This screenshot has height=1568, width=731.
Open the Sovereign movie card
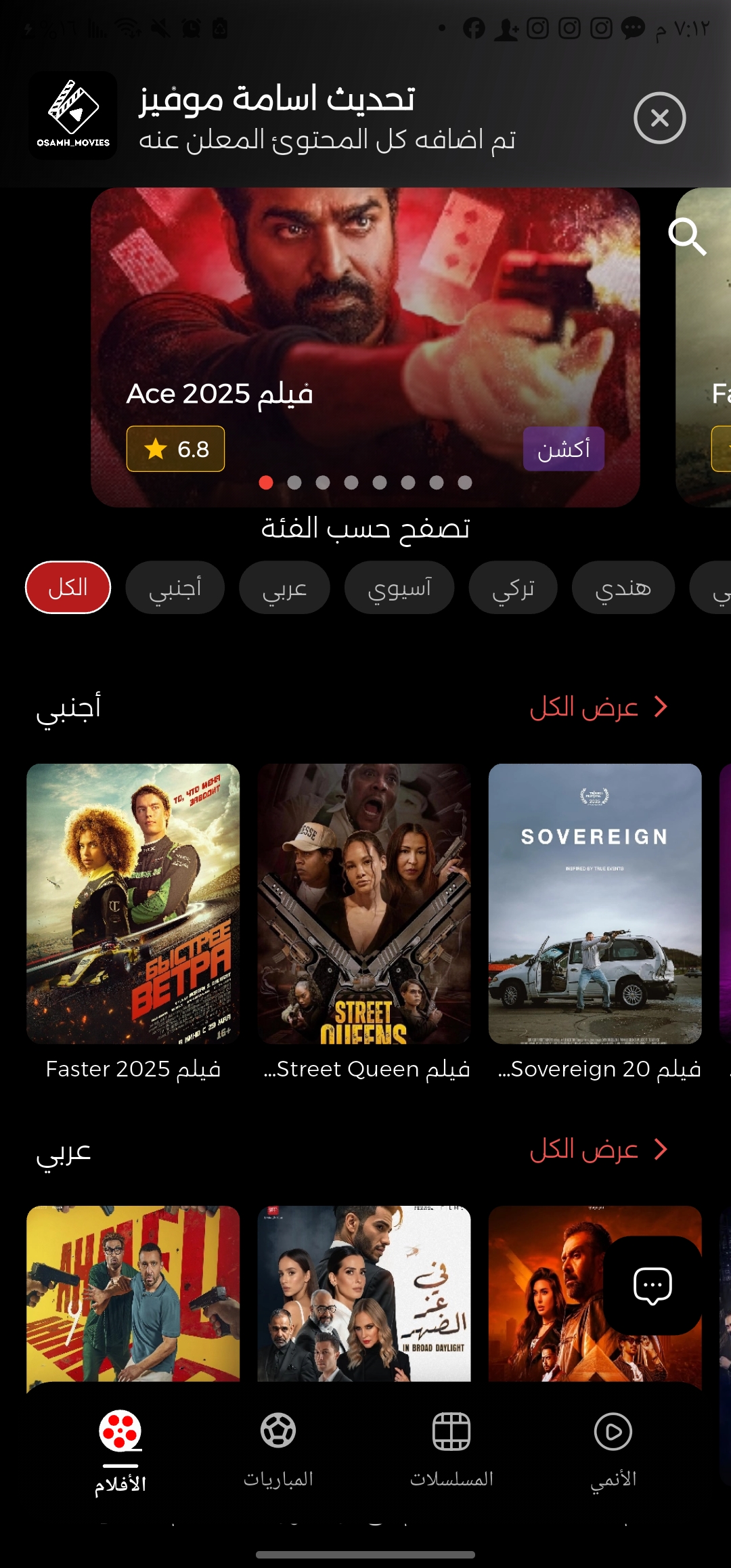click(x=595, y=904)
